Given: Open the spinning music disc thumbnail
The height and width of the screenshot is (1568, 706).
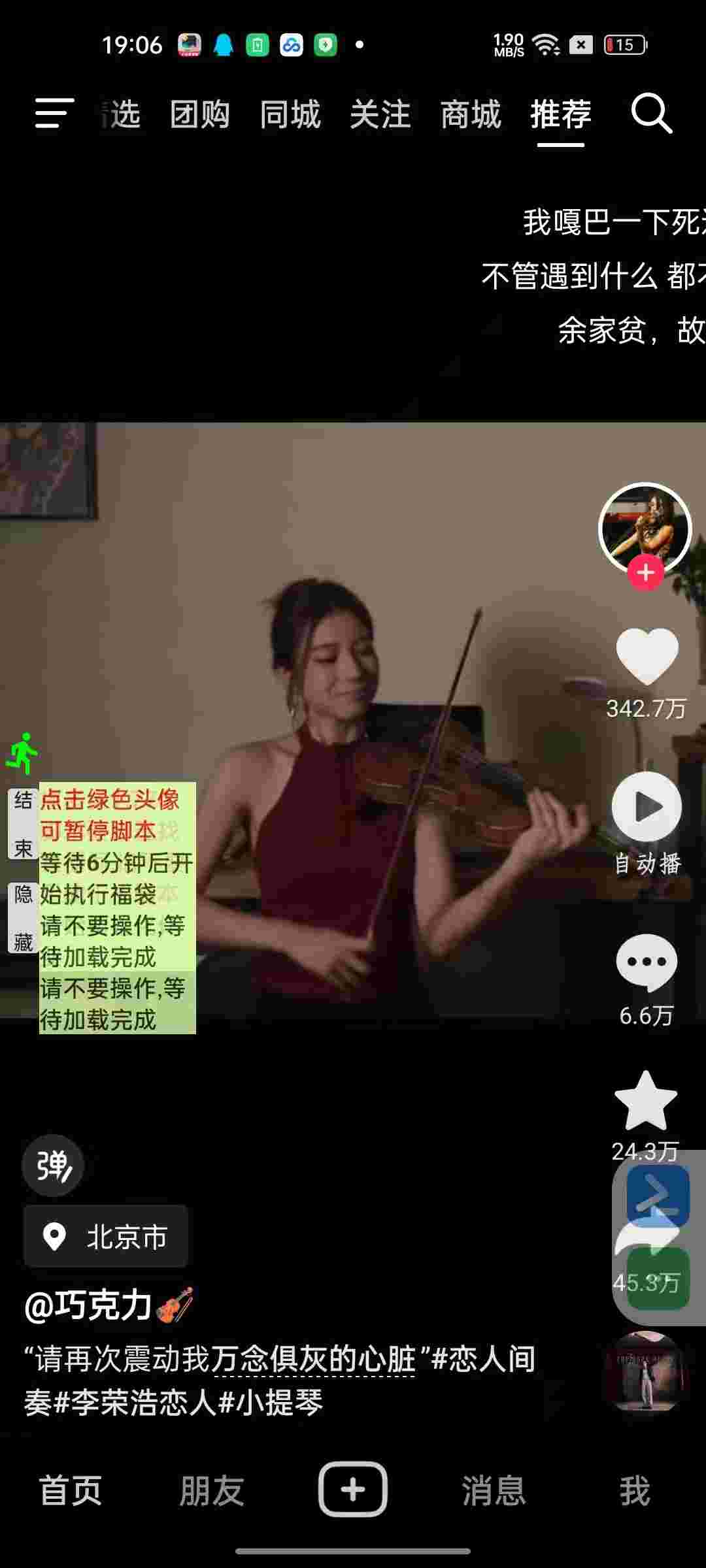Looking at the screenshot, I should tap(645, 1372).
